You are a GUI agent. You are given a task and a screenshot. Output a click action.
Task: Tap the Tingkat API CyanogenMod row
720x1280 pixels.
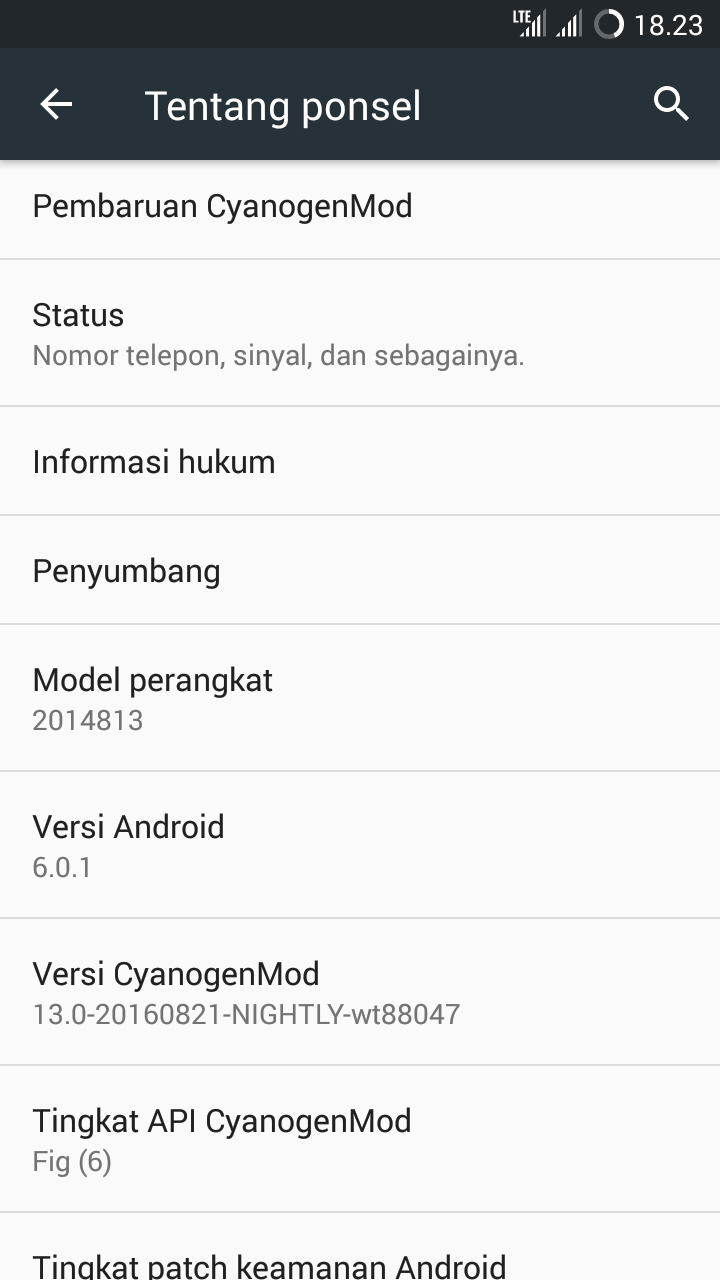click(360, 1139)
